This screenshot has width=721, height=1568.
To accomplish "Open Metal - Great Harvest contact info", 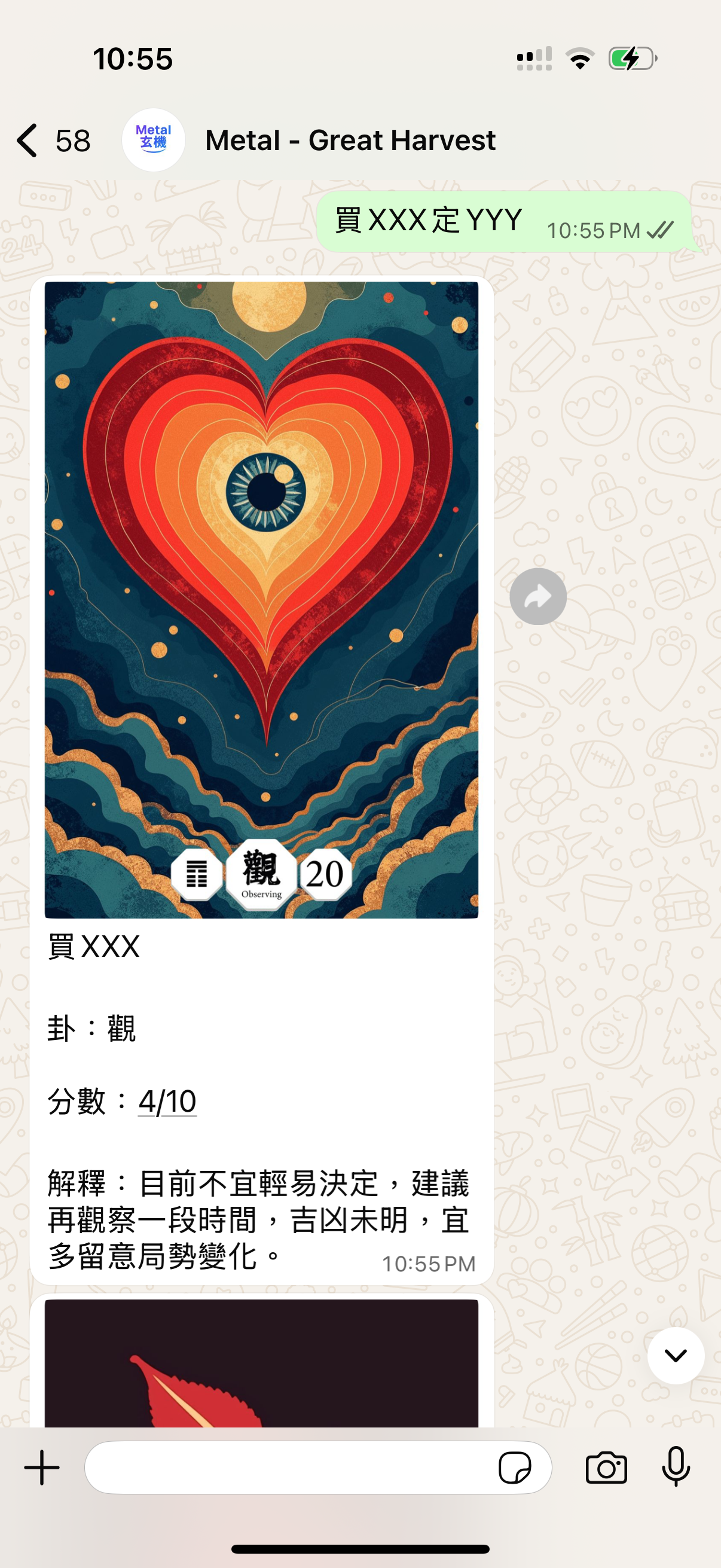I will click(350, 141).
